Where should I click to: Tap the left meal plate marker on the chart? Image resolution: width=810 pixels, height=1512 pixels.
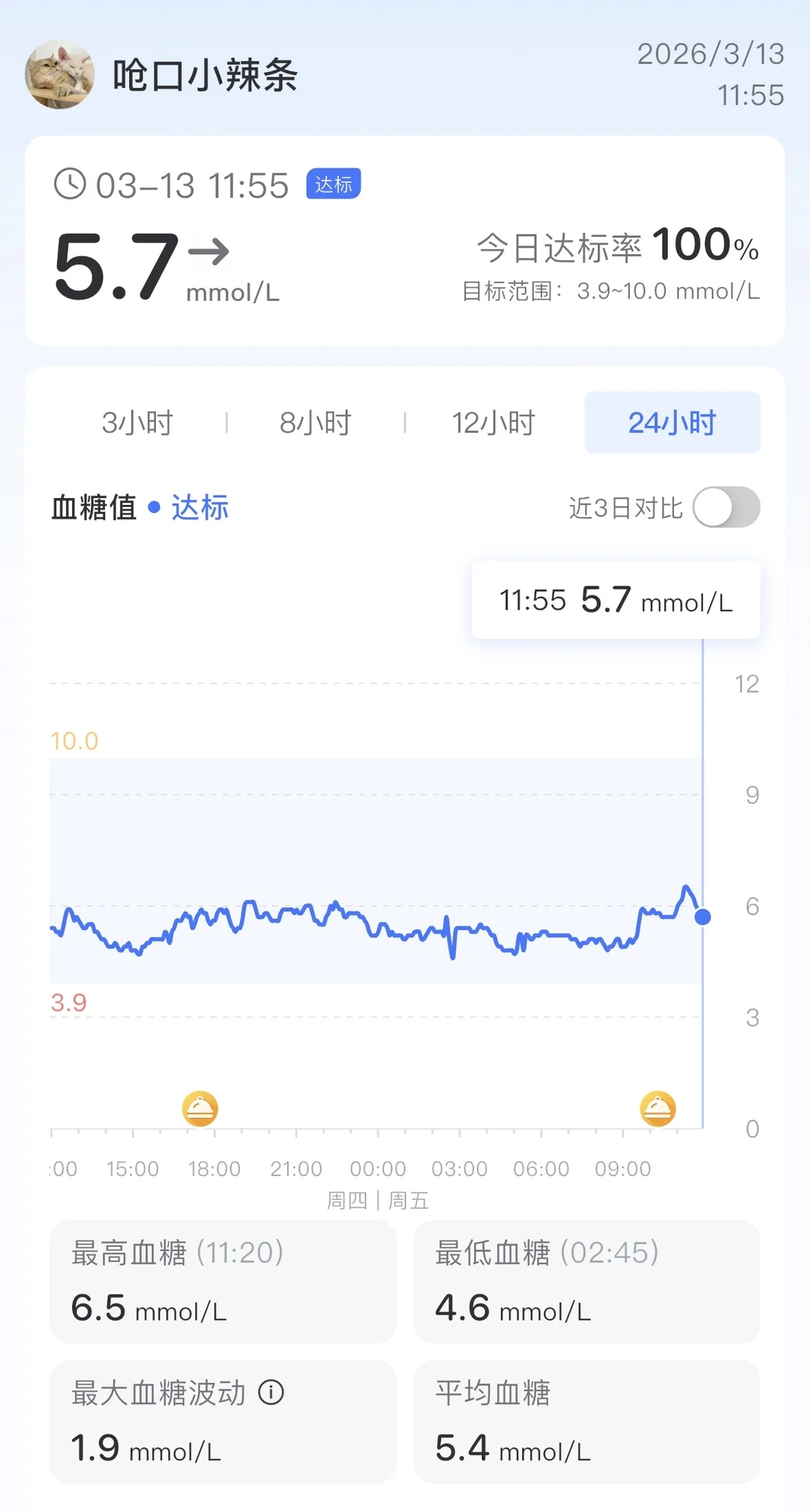(x=201, y=1108)
